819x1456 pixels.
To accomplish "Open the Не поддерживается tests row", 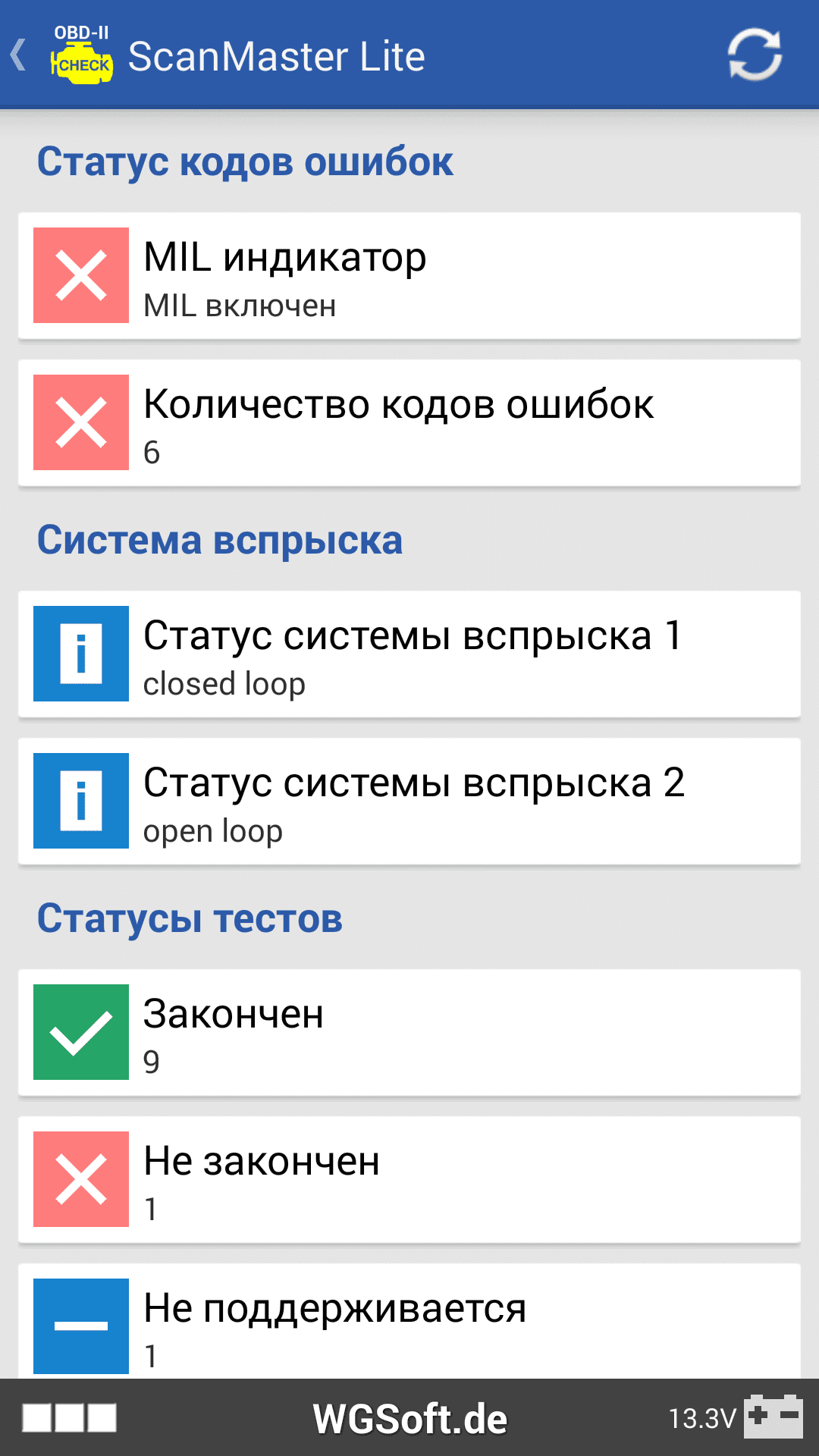I will pos(409,1323).
